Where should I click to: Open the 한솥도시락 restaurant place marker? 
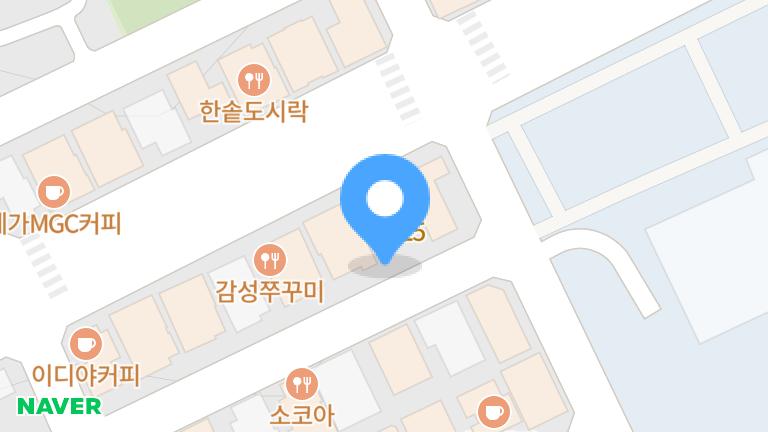[x=253, y=78]
